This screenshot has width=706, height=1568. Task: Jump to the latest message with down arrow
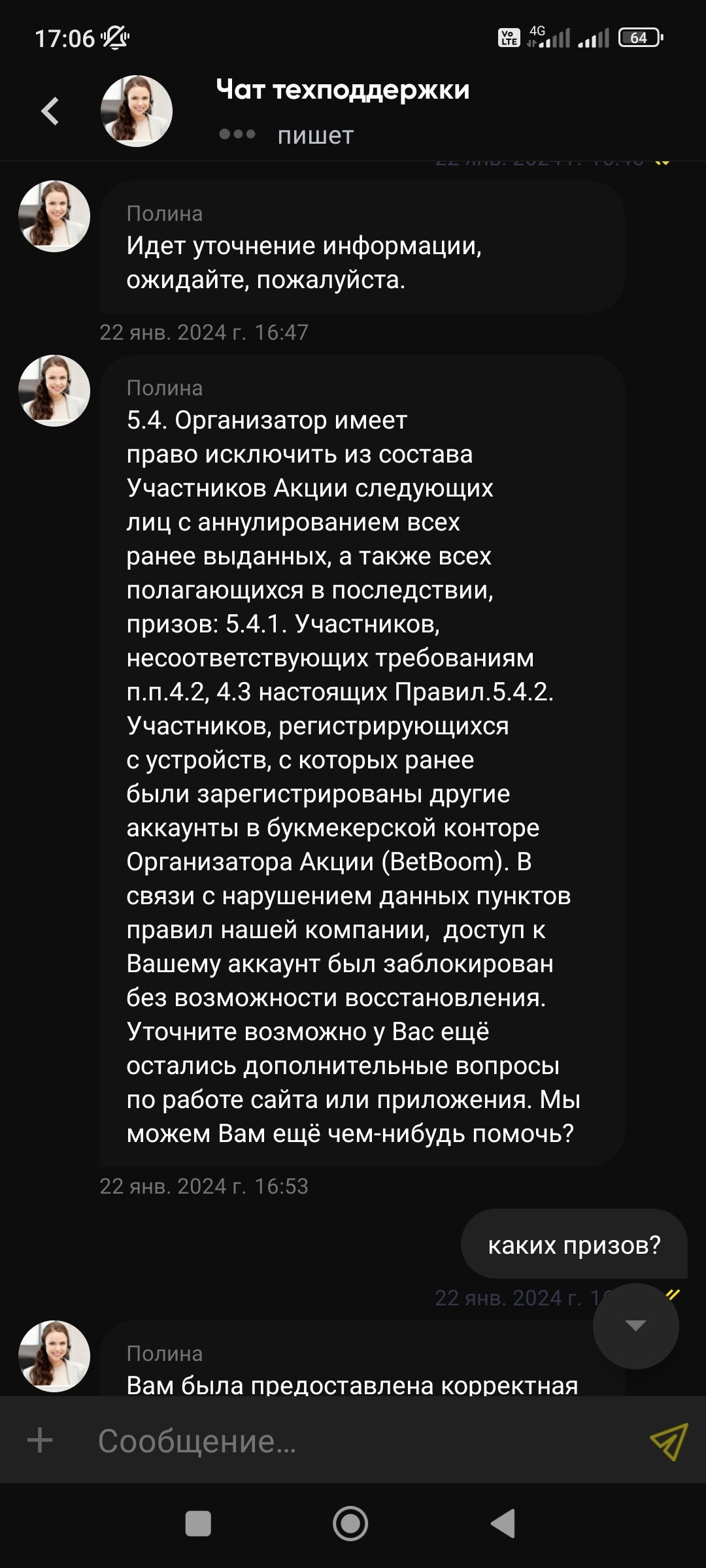635,1326
